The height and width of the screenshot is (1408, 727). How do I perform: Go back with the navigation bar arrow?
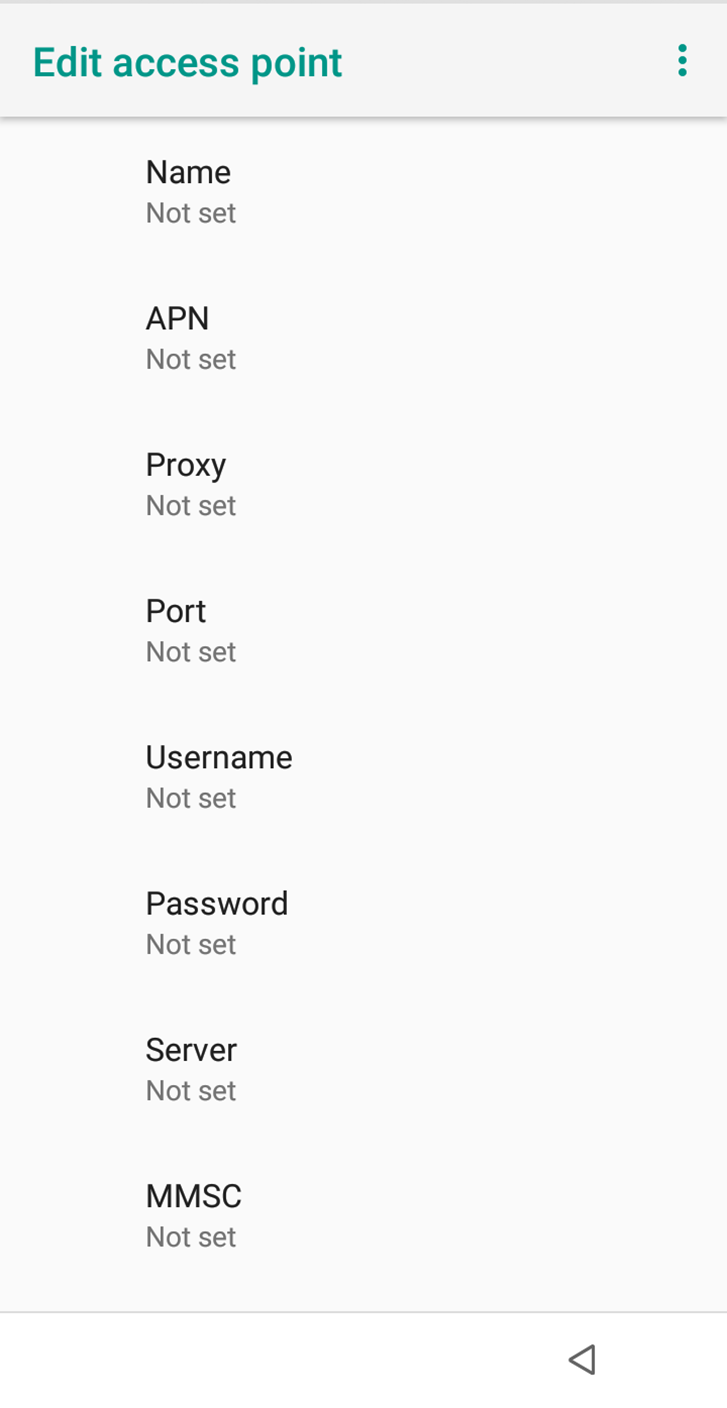pos(582,1359)
